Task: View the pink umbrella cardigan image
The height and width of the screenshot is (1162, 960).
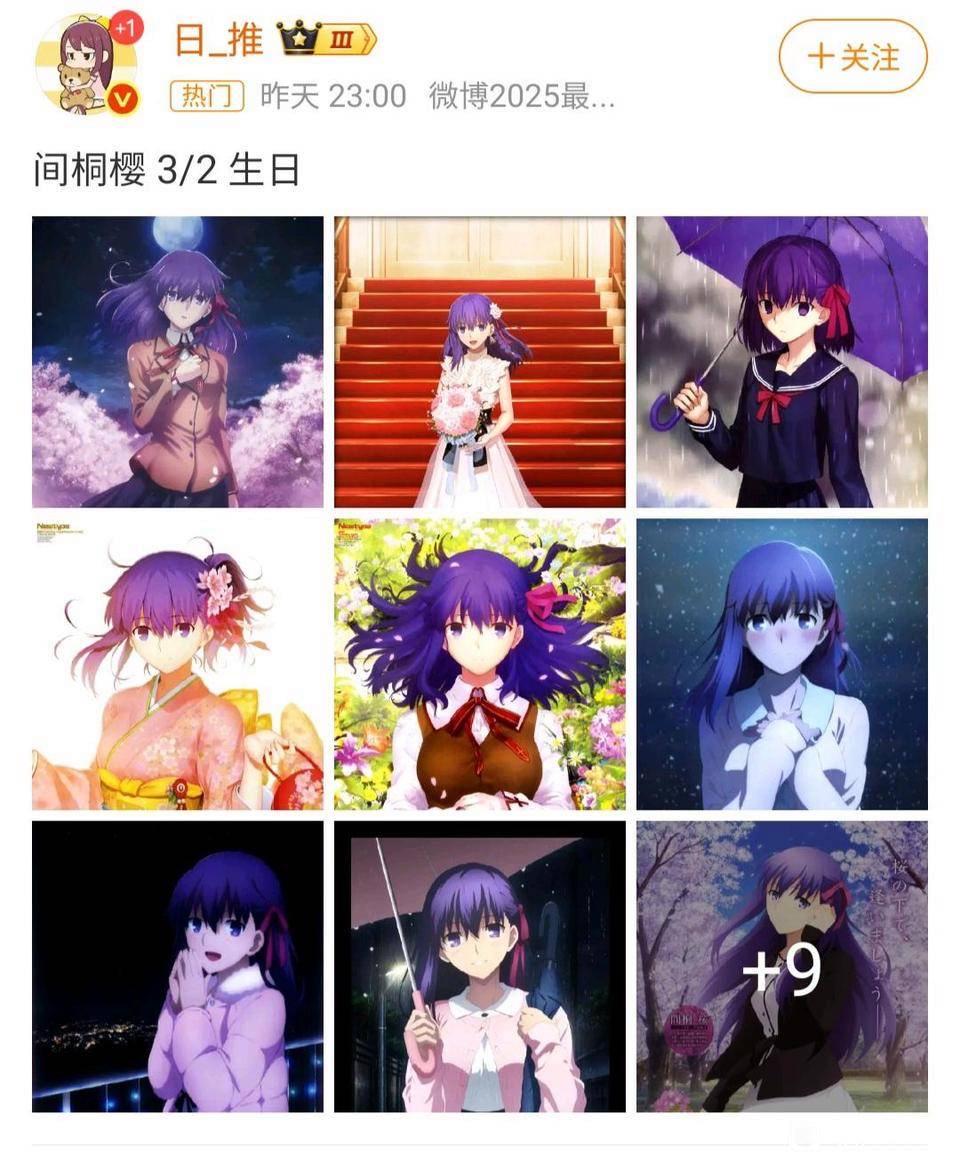Action: 480,966
